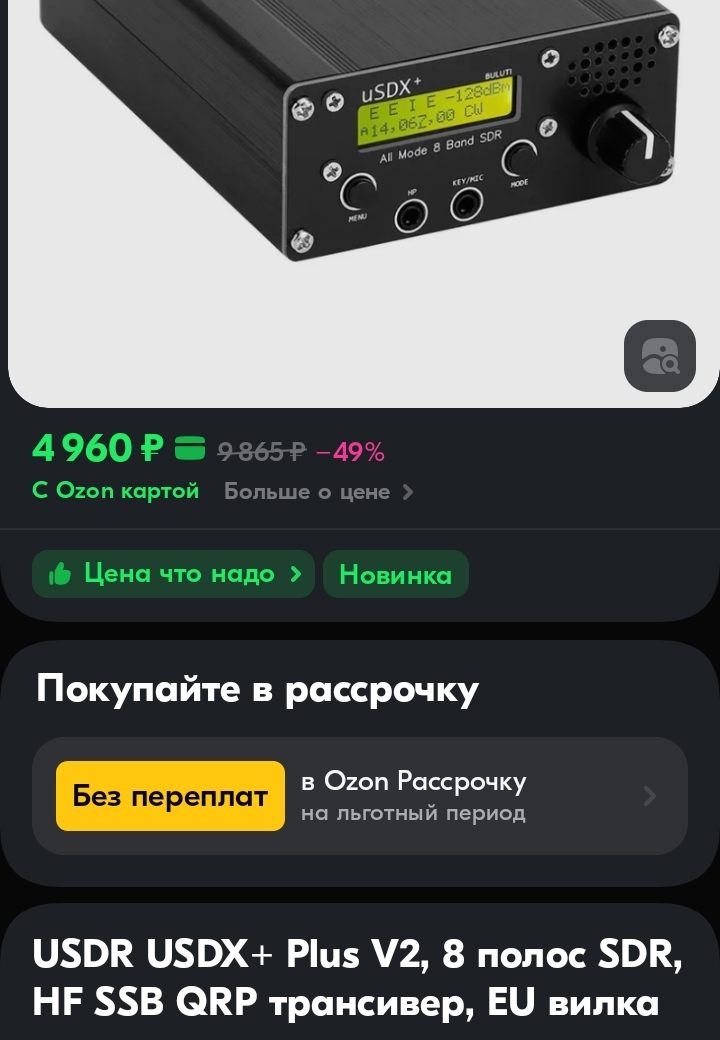Tap the visual search icon on product photo
The height and width of the screenshot is (1040, 720).
[x=660, y=356]
